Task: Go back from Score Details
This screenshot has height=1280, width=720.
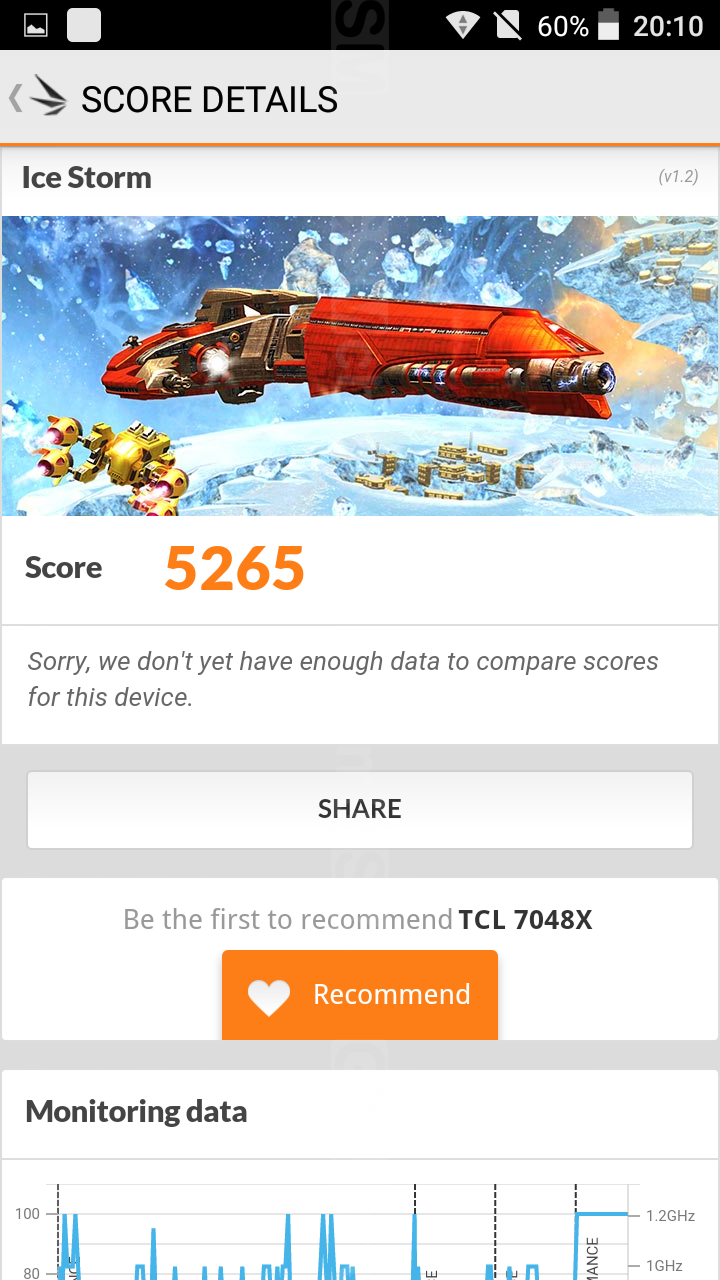Action: coord(38,98)
